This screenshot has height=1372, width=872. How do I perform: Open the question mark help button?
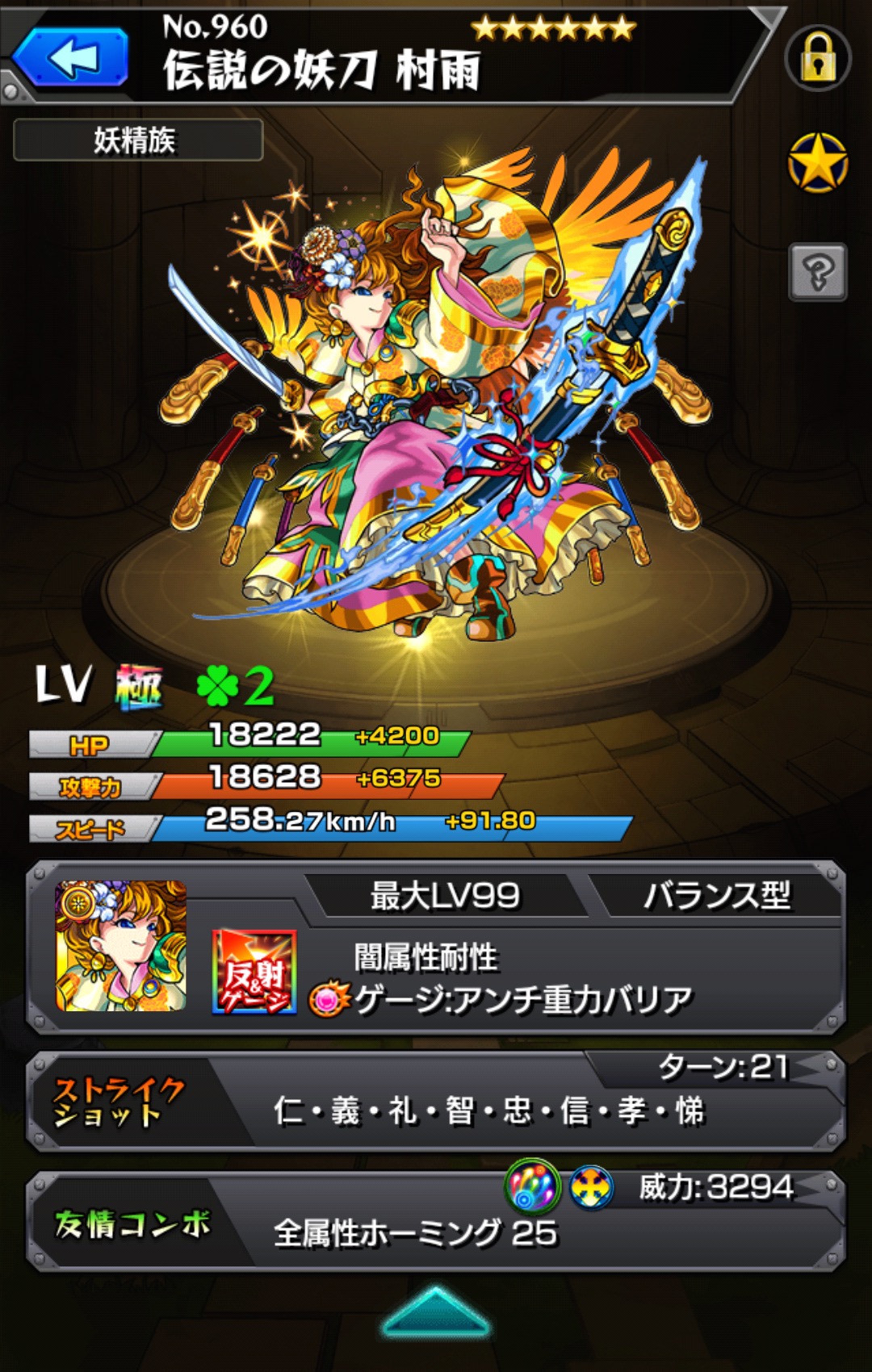817,272
